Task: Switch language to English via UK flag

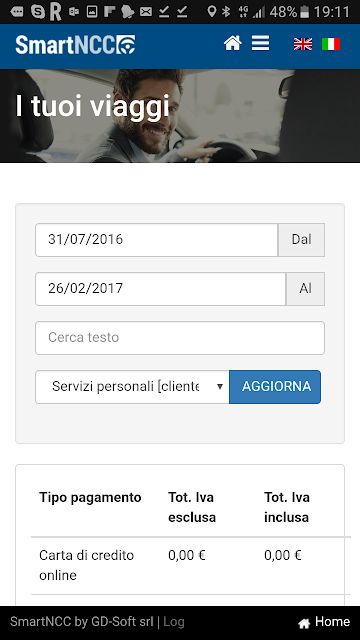Action: pos(303,44)
